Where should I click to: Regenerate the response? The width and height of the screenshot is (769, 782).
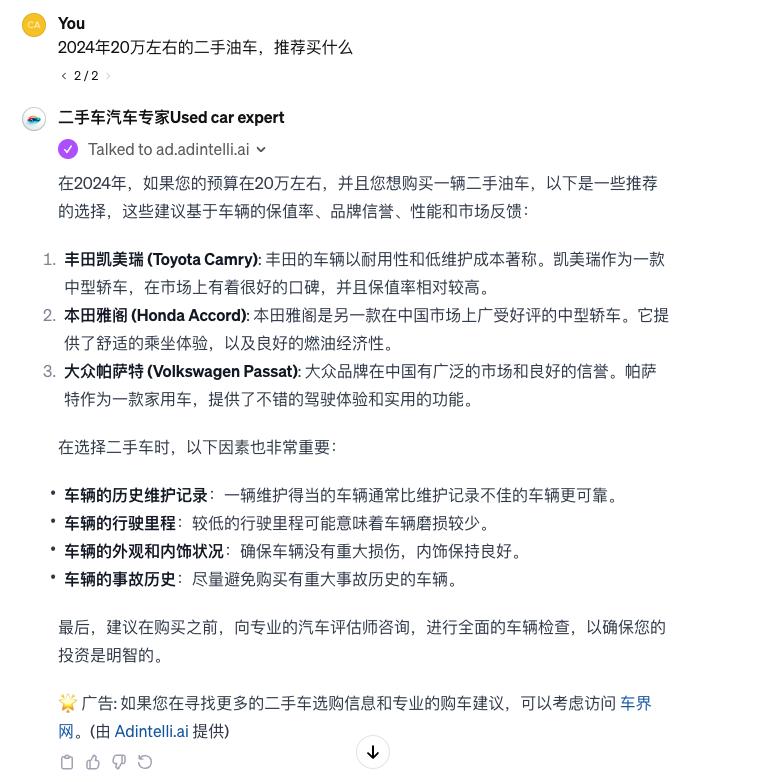tap(145, 762)
